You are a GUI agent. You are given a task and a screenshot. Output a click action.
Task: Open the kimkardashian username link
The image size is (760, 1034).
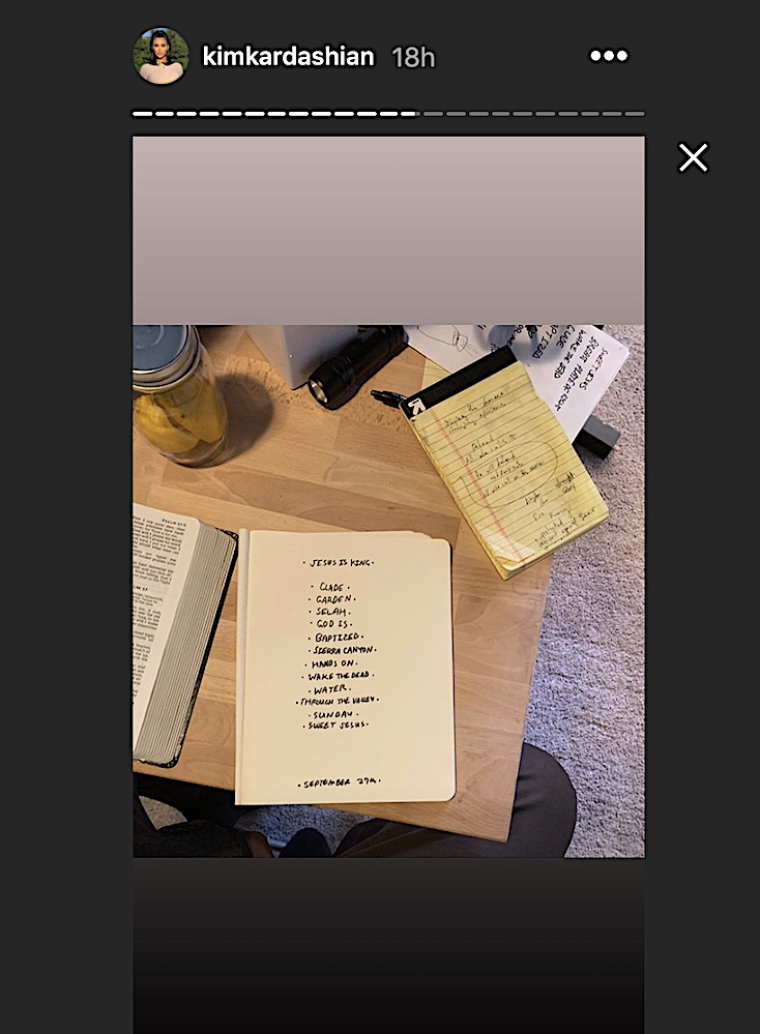click(x=288, y=57)
